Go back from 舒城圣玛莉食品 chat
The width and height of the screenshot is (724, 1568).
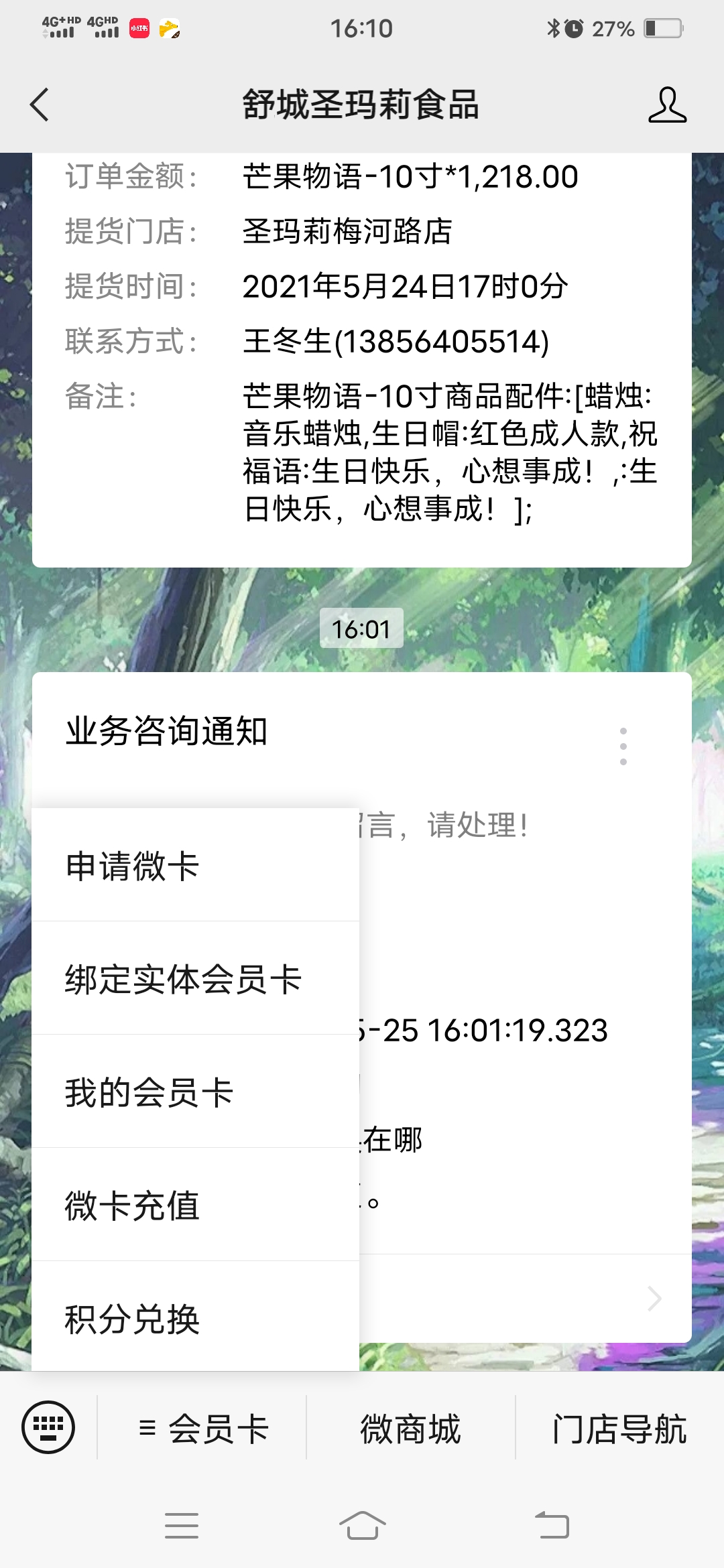pyautogui.click(x=40, y=105)
